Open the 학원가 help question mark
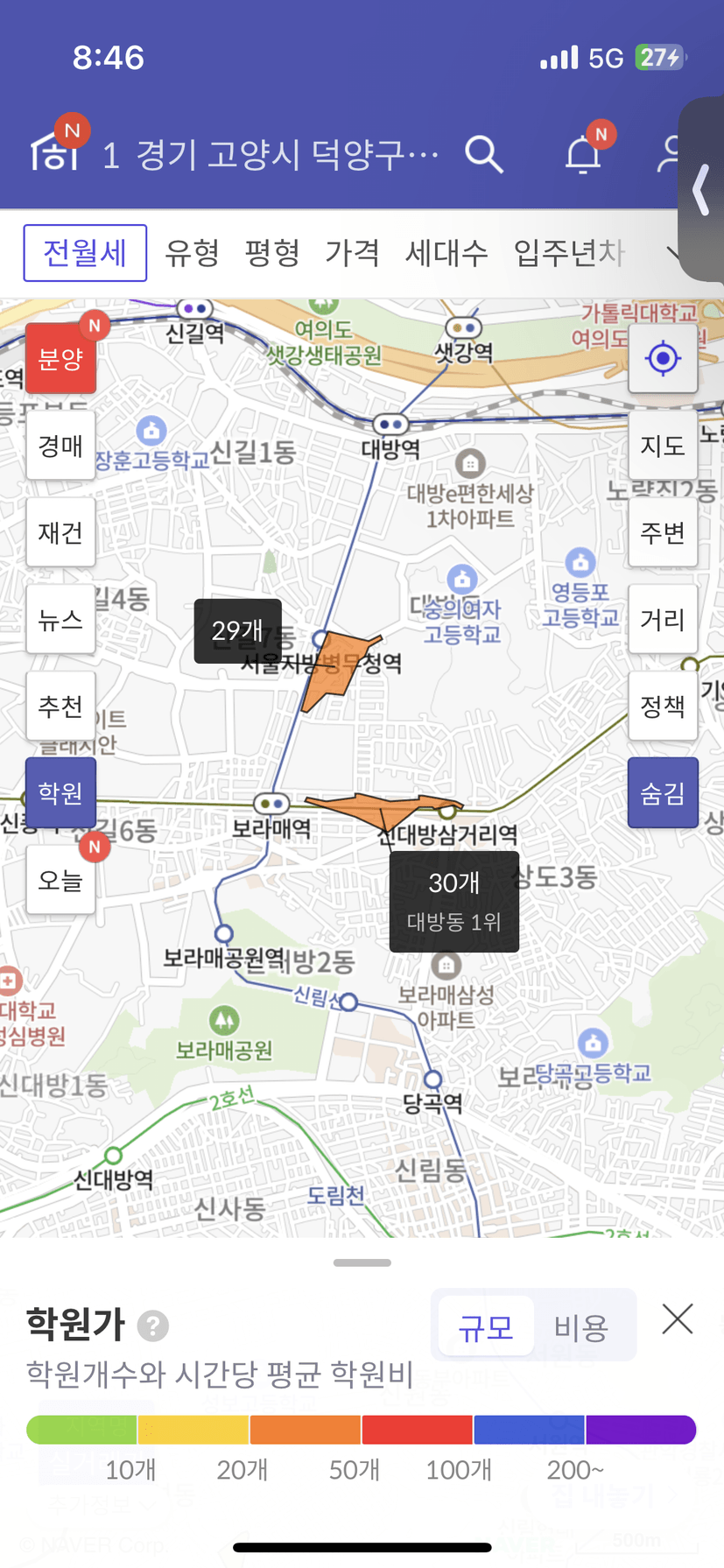Image resolution: width=724 pixels, height=1568 pixels. click(x=153, y=1325)
